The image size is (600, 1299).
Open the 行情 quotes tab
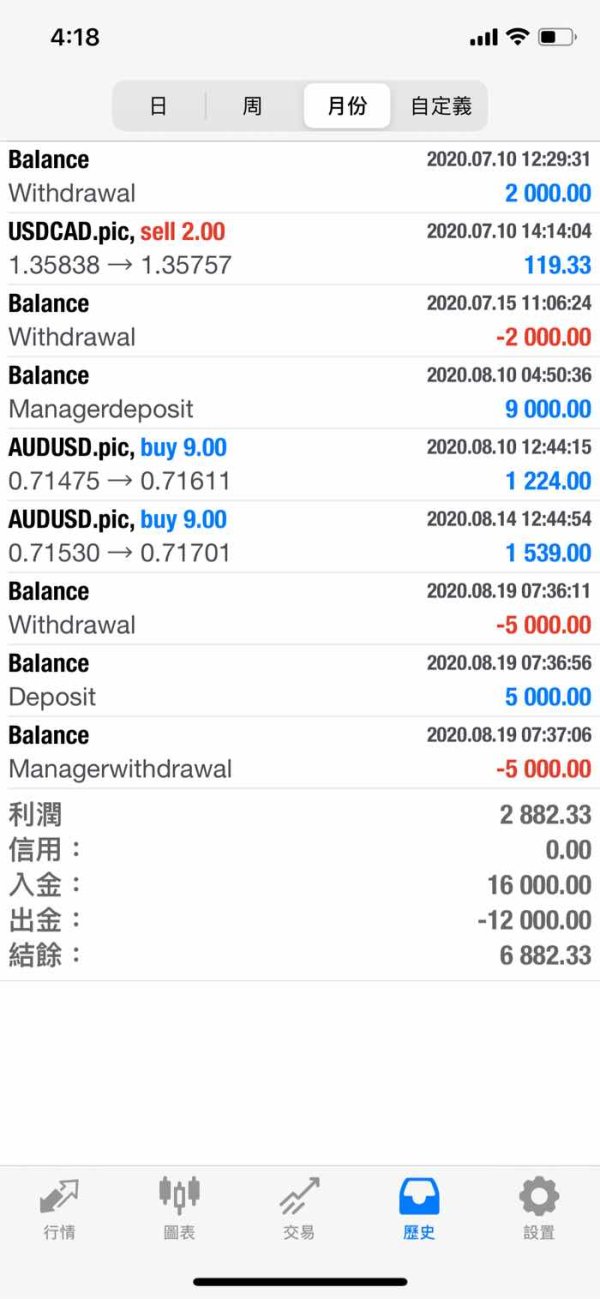(x=59, y=1209)
